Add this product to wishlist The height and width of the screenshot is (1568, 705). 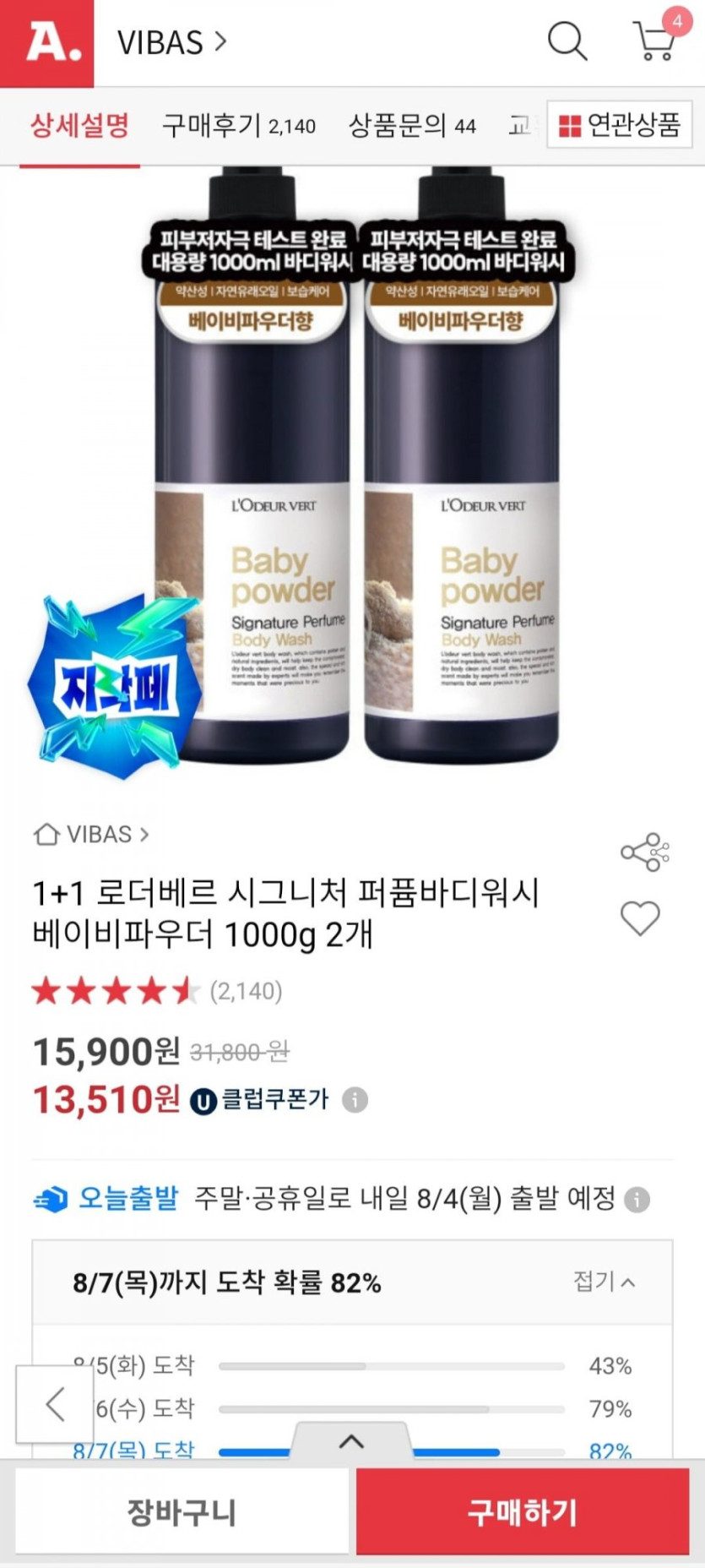[x=640, y=918]
